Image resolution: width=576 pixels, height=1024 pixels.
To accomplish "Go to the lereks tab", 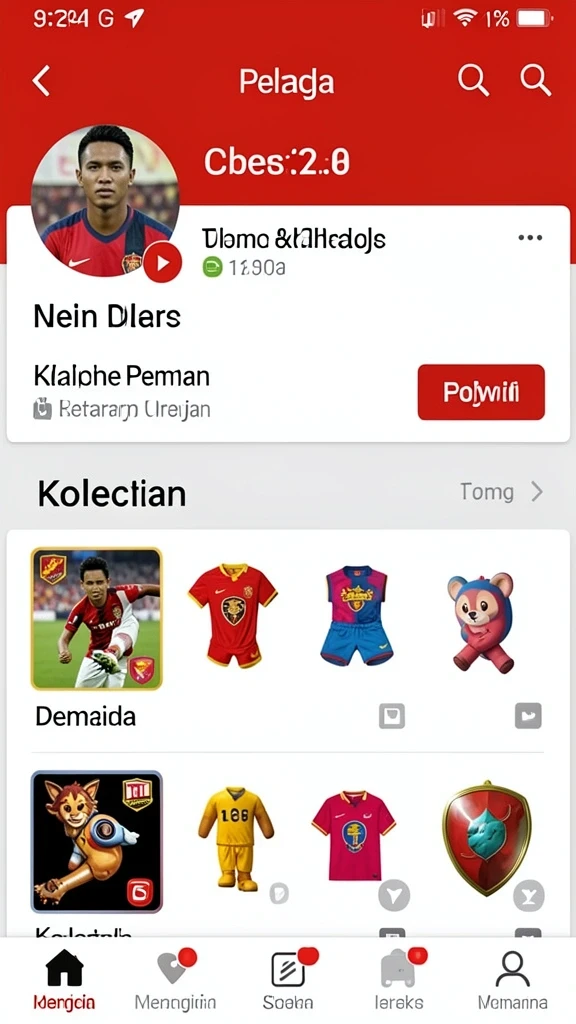I will 399,980.
